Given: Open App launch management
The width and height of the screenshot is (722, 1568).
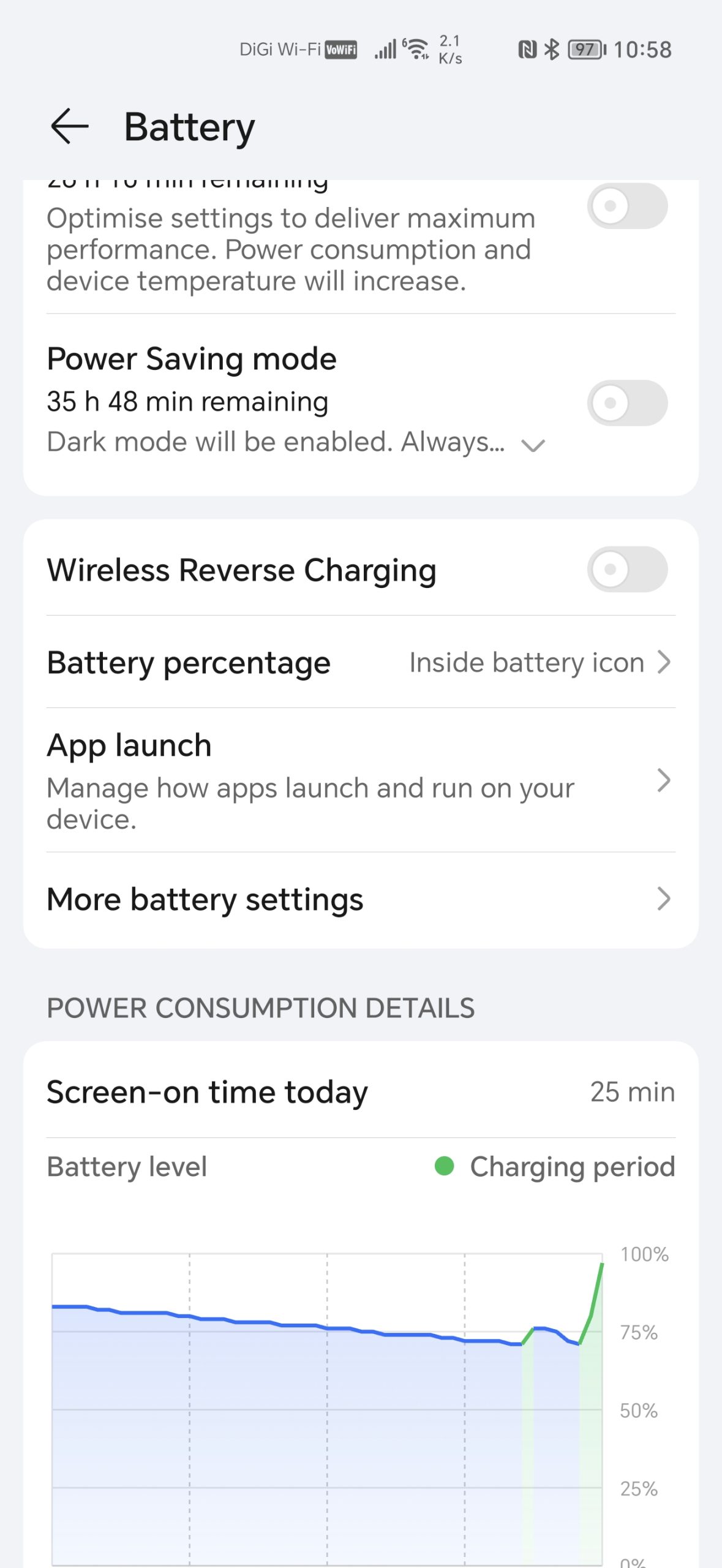Looking at the screenshot, I should tap(361, 780).
